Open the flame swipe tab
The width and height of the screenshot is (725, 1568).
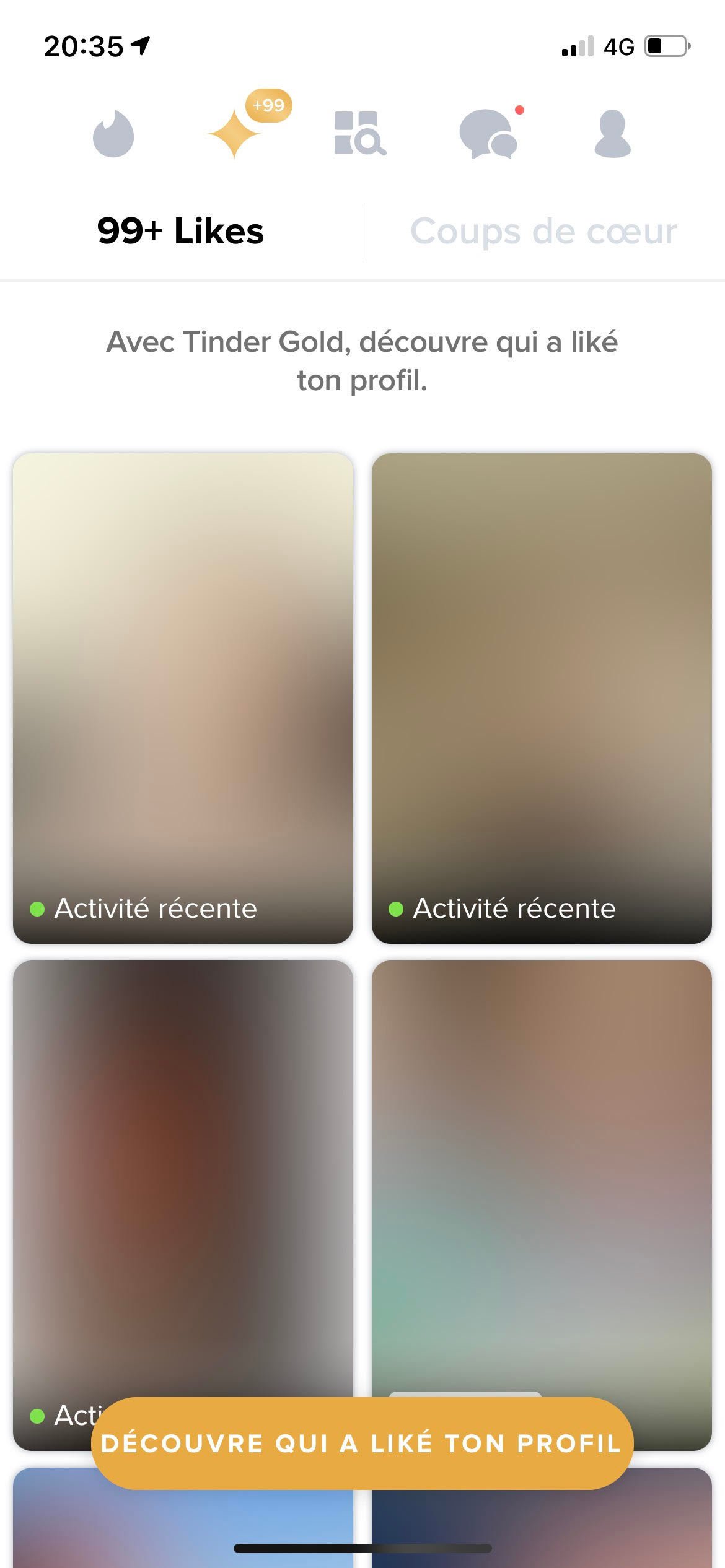[113, 134]
